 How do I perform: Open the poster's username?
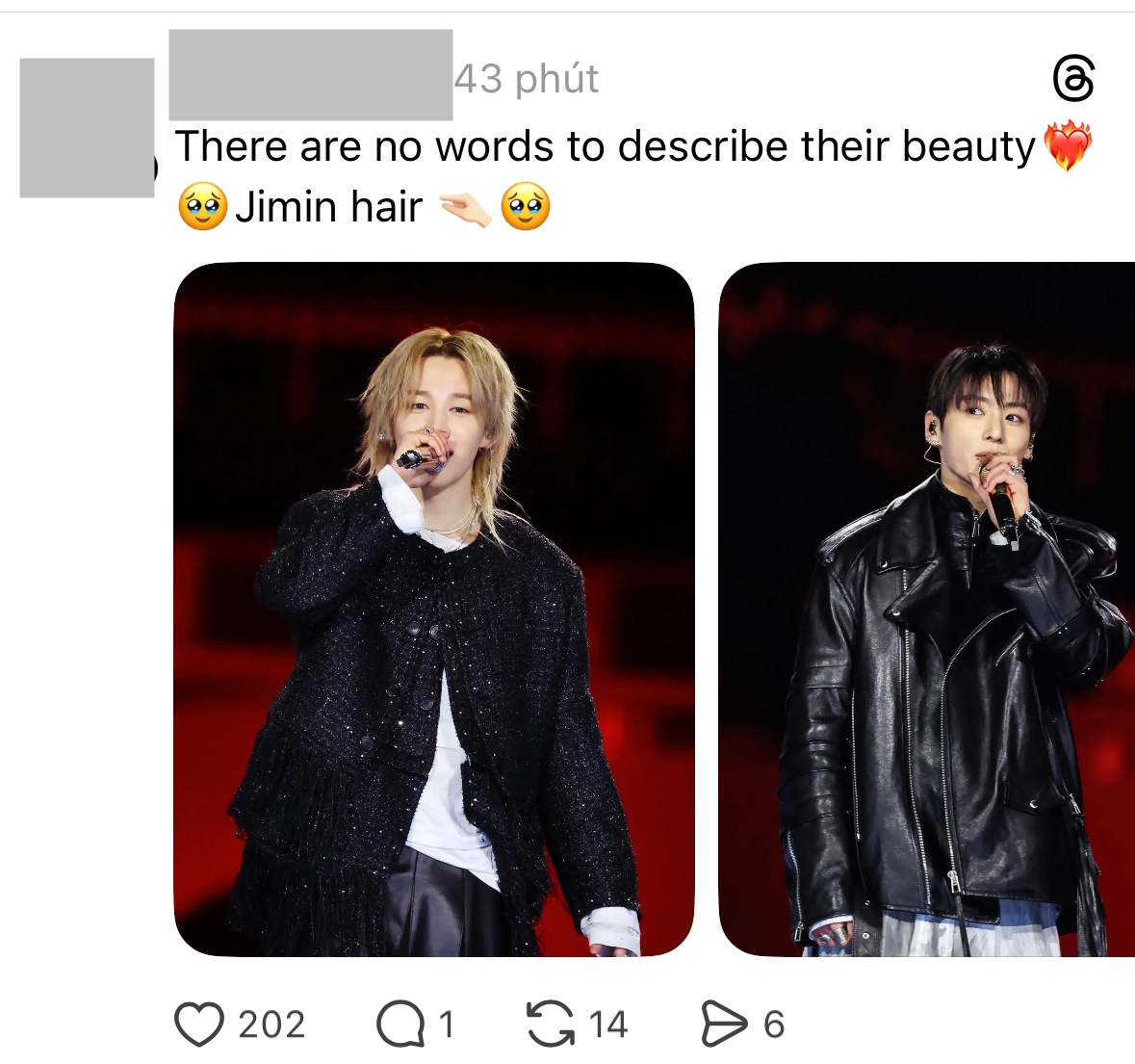coord(310,75)
